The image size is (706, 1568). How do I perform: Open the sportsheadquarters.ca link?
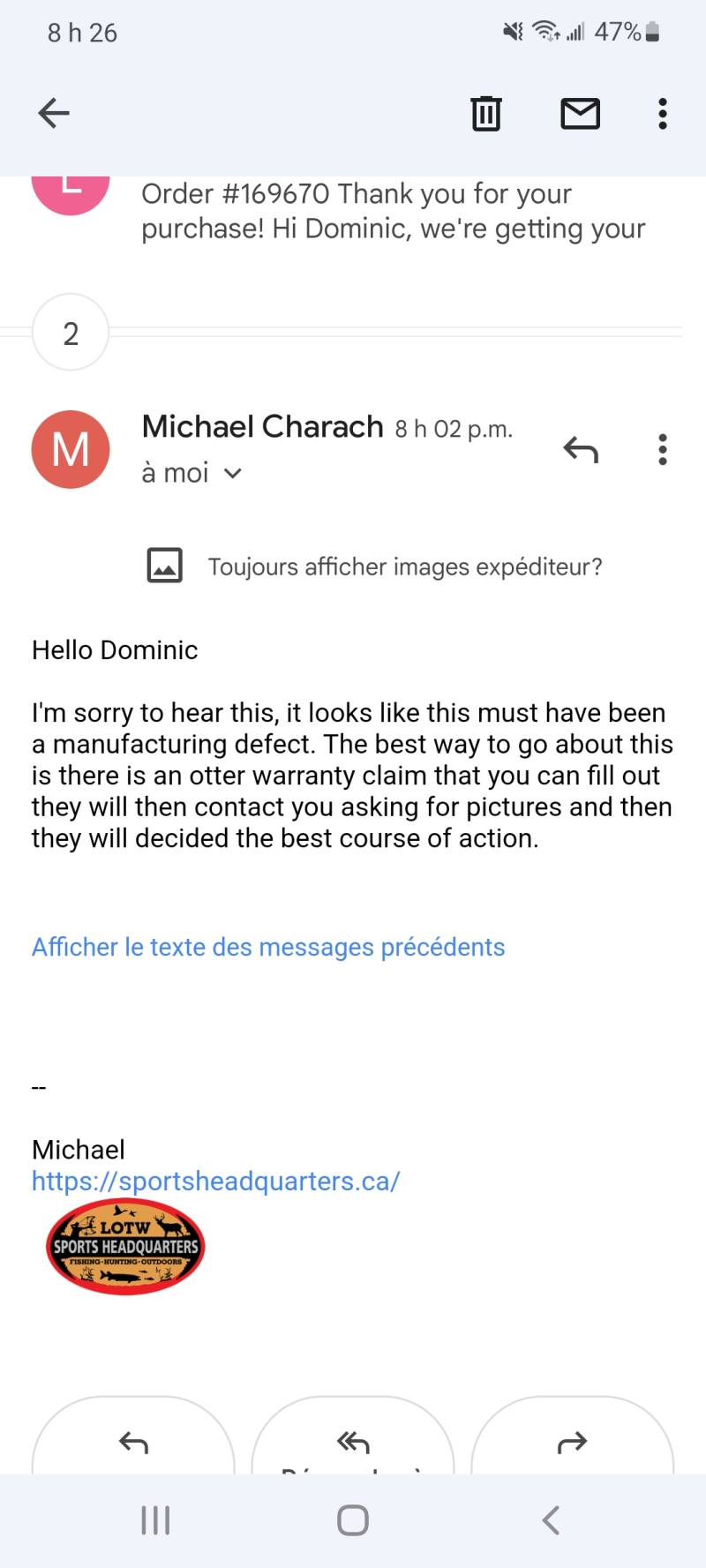216,1181
